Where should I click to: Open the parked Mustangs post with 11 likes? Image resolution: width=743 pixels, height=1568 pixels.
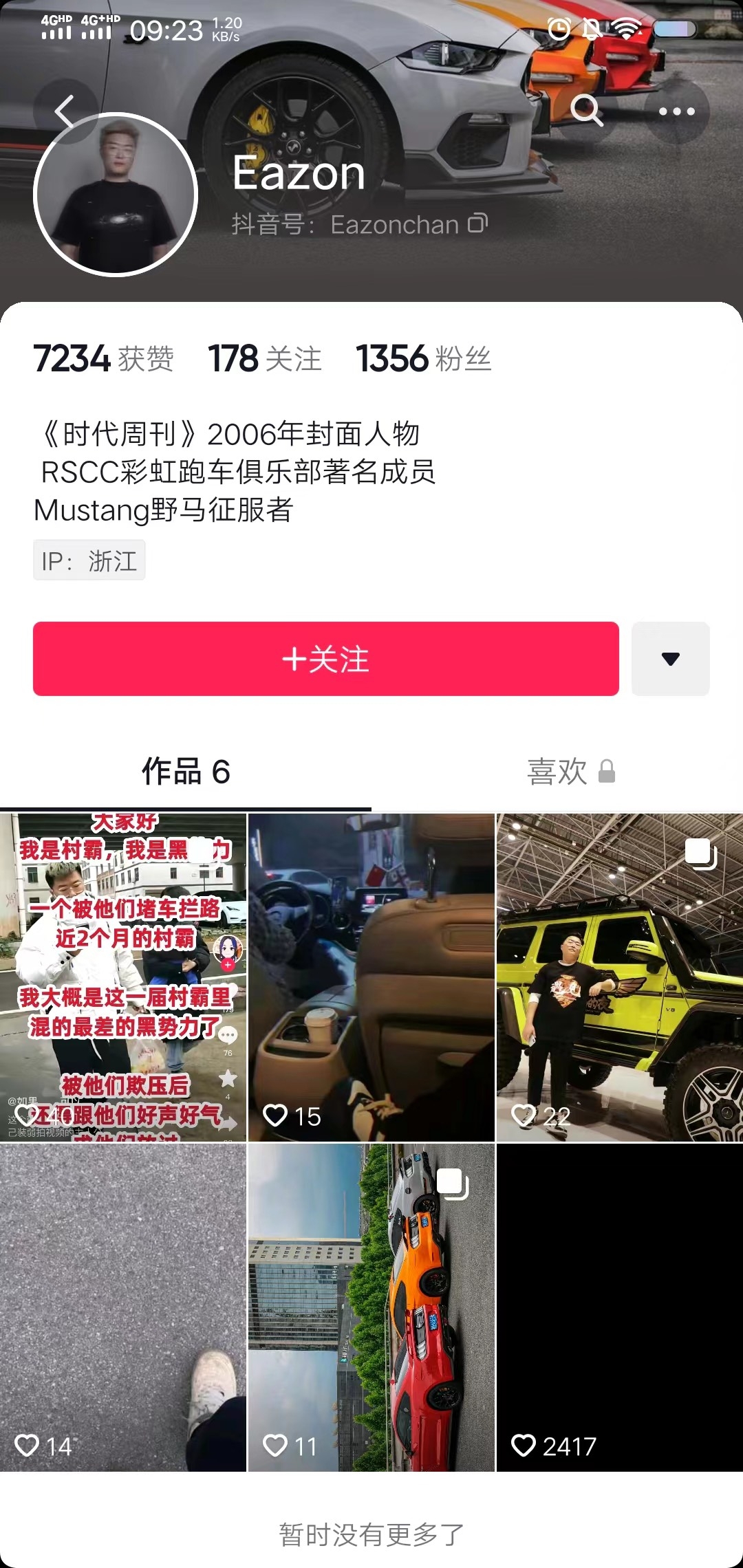pyautogui.click(x=371, y=1307)
